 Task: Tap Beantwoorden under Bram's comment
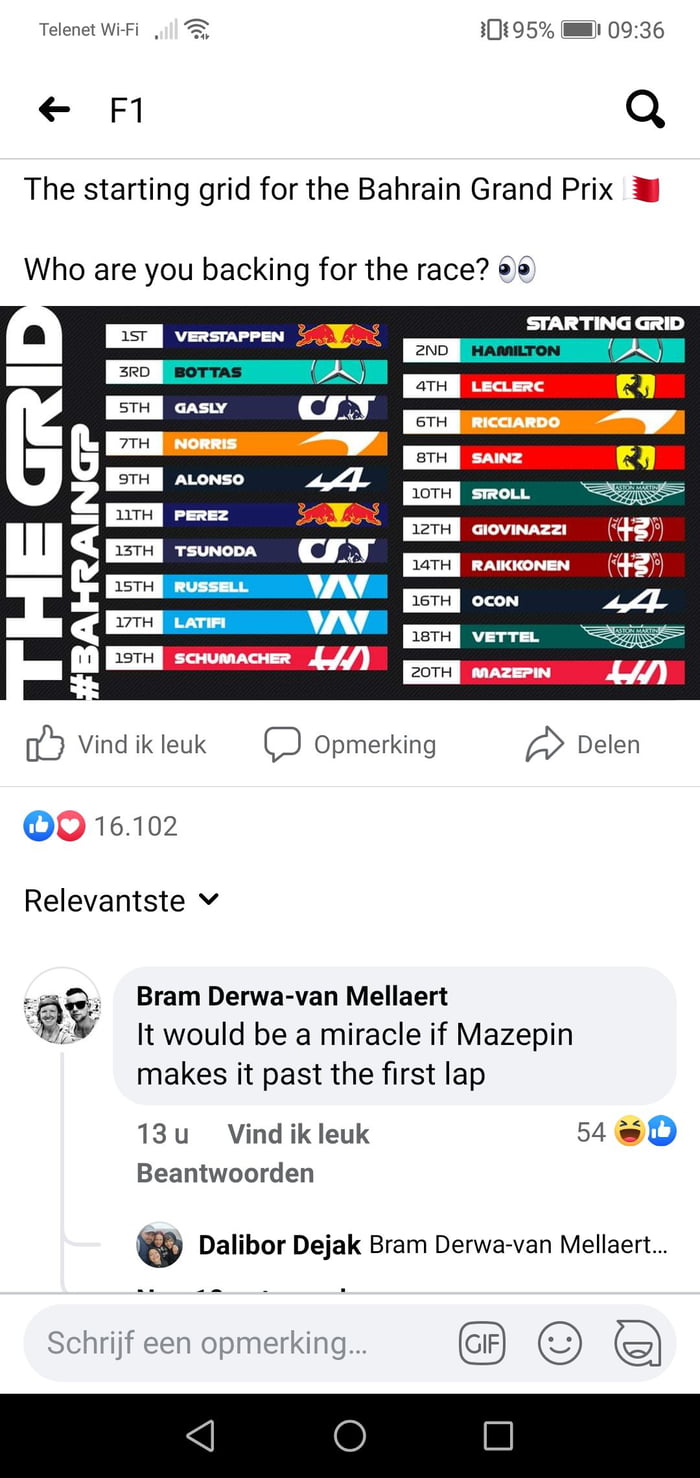point(225,1173)
